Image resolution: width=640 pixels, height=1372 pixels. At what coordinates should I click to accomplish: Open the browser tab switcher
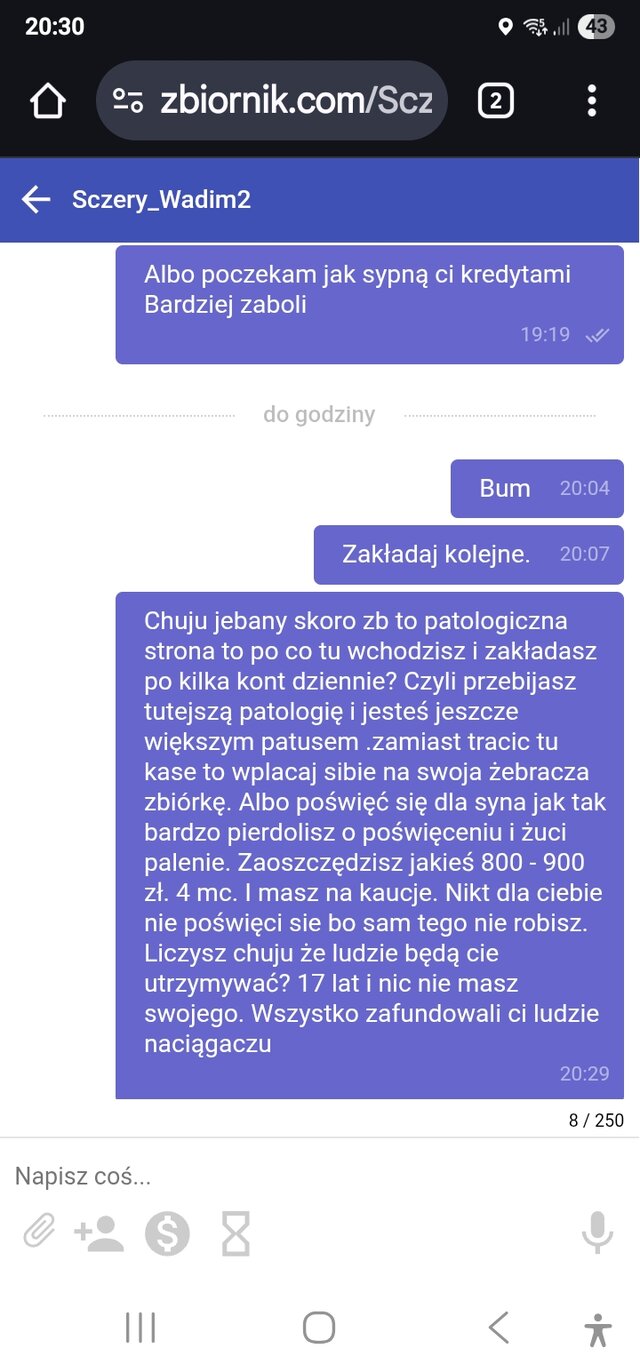point(496,101)
